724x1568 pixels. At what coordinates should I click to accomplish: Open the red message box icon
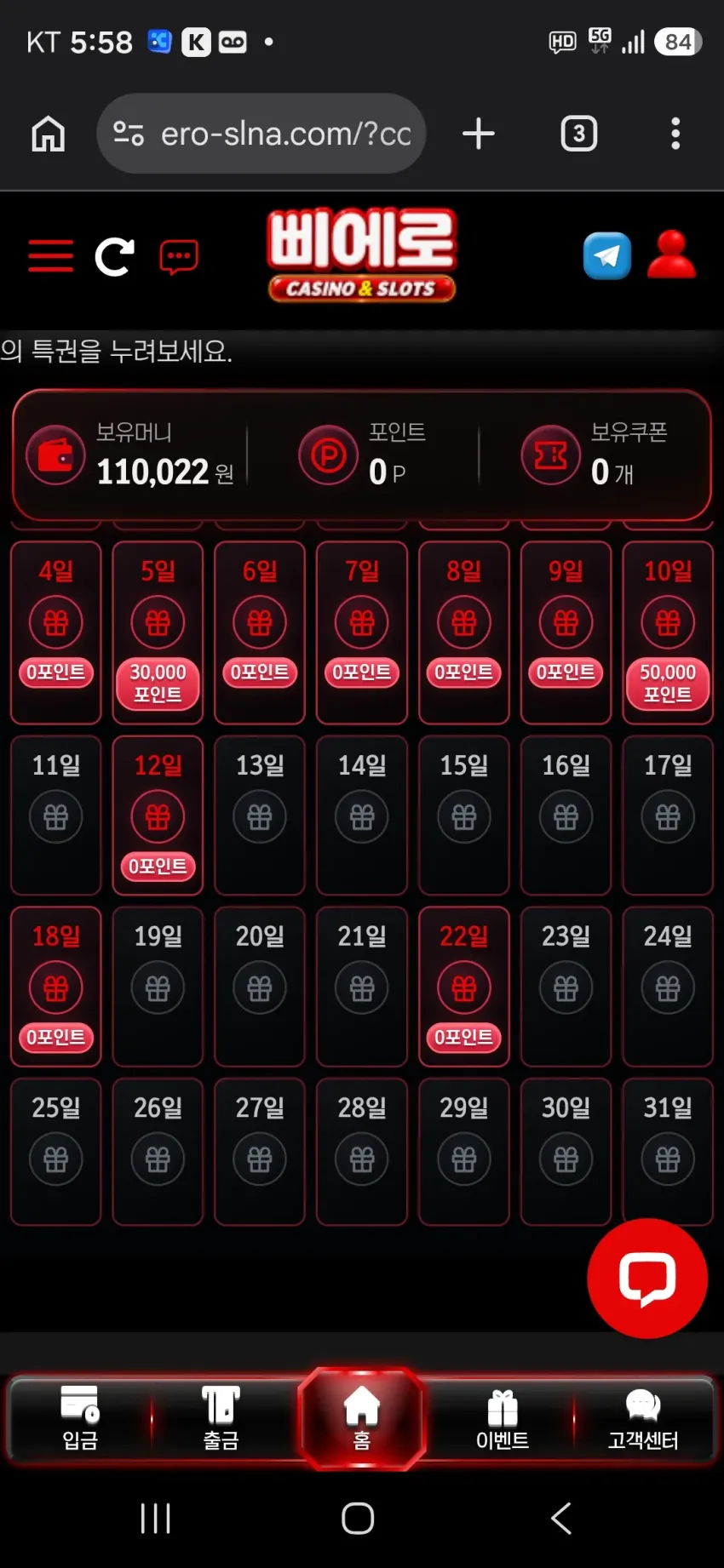tap(179, 256)
